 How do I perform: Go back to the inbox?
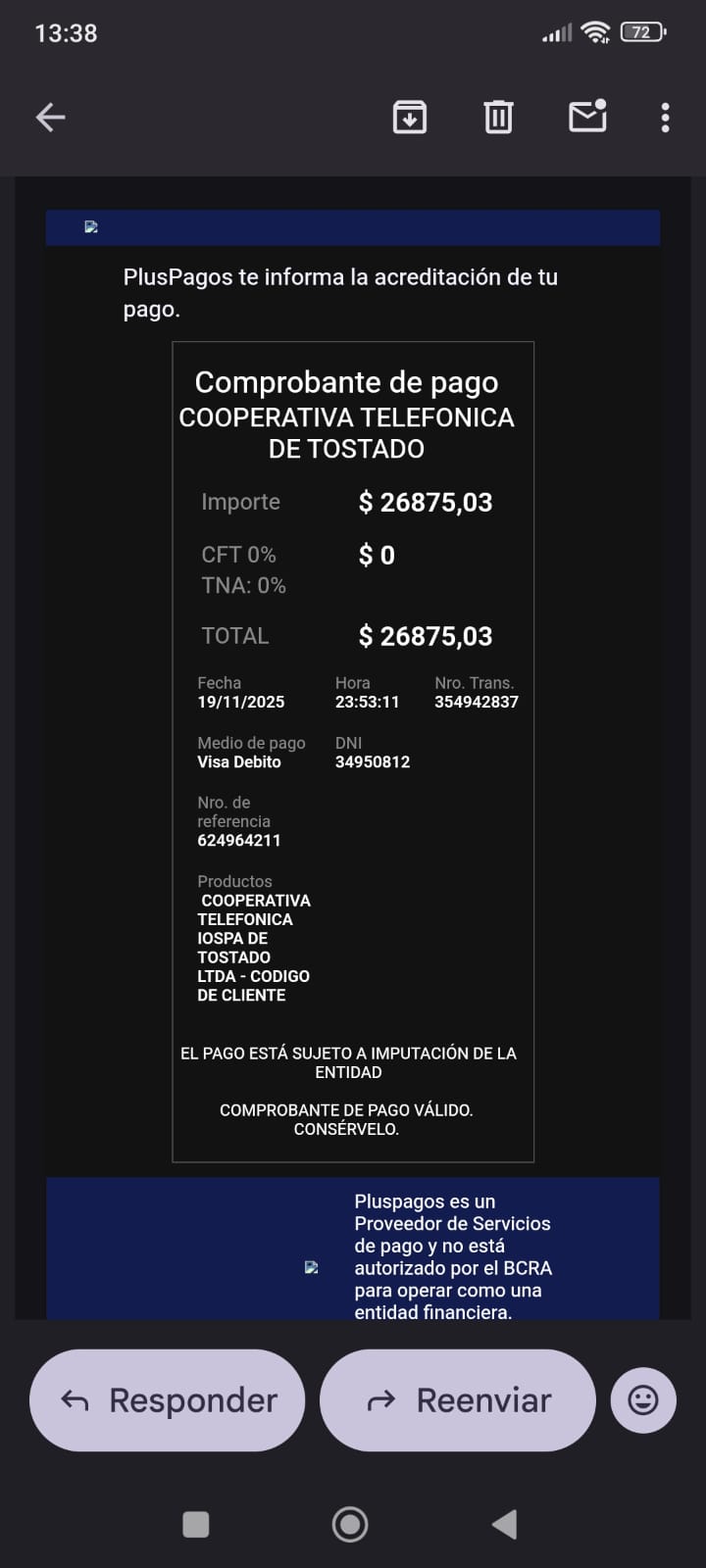tap(51, 118)
